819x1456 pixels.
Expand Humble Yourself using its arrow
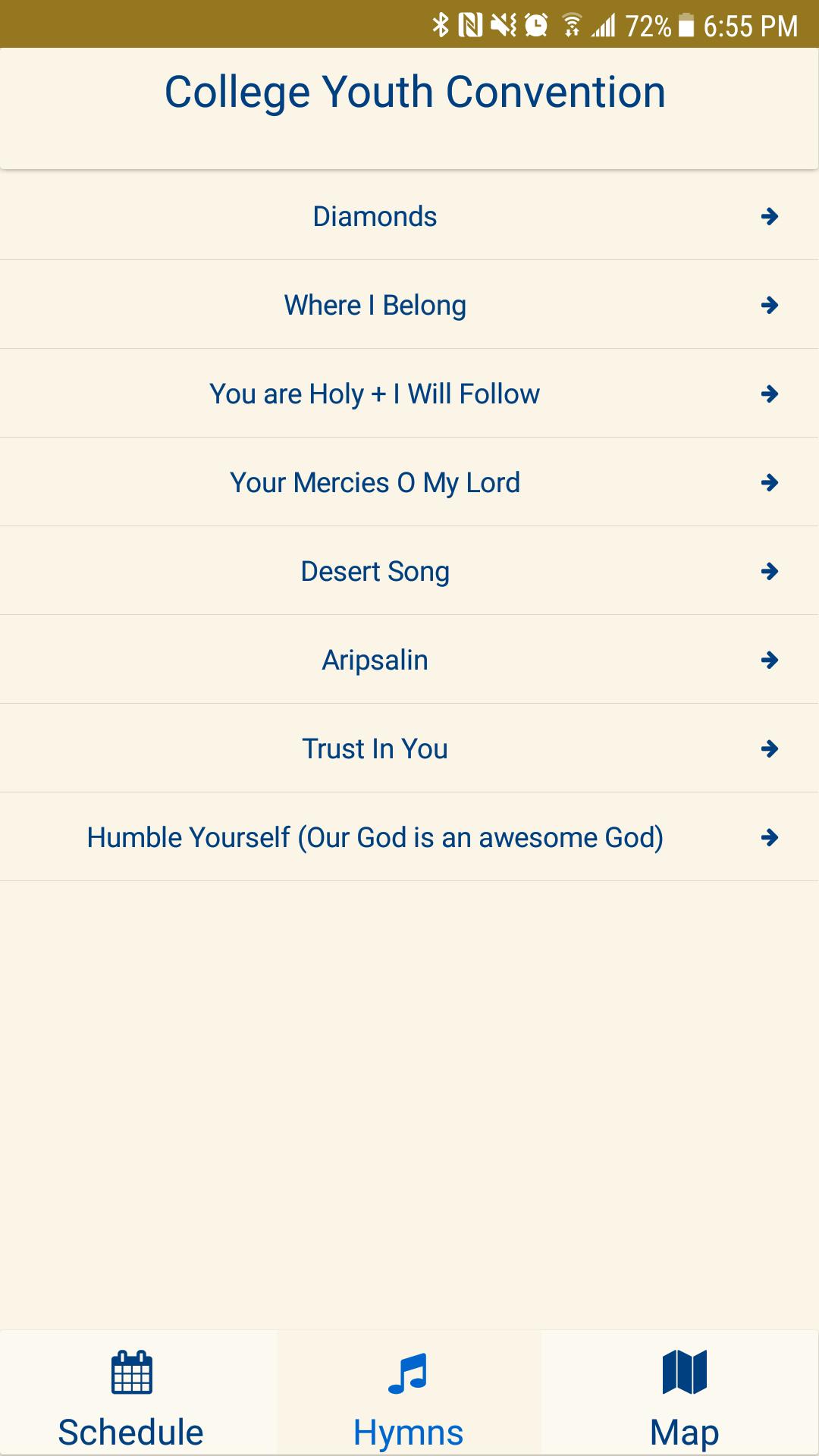tap(770, 838)
